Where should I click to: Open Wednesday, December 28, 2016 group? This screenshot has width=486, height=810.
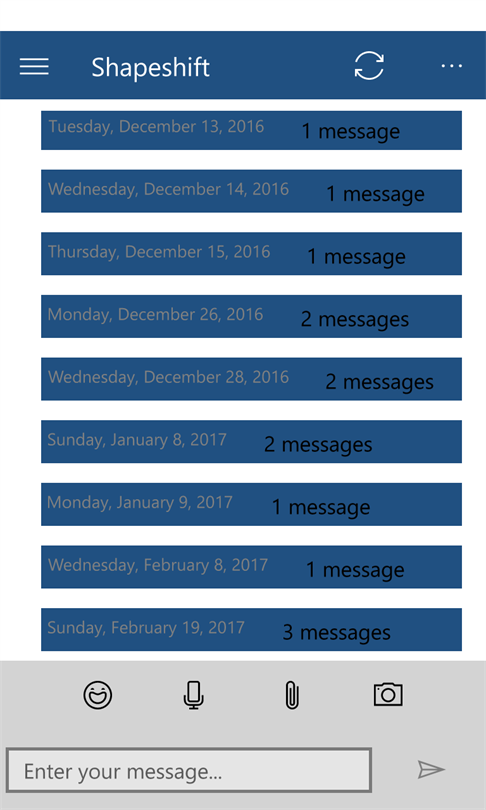coord(252,379)
